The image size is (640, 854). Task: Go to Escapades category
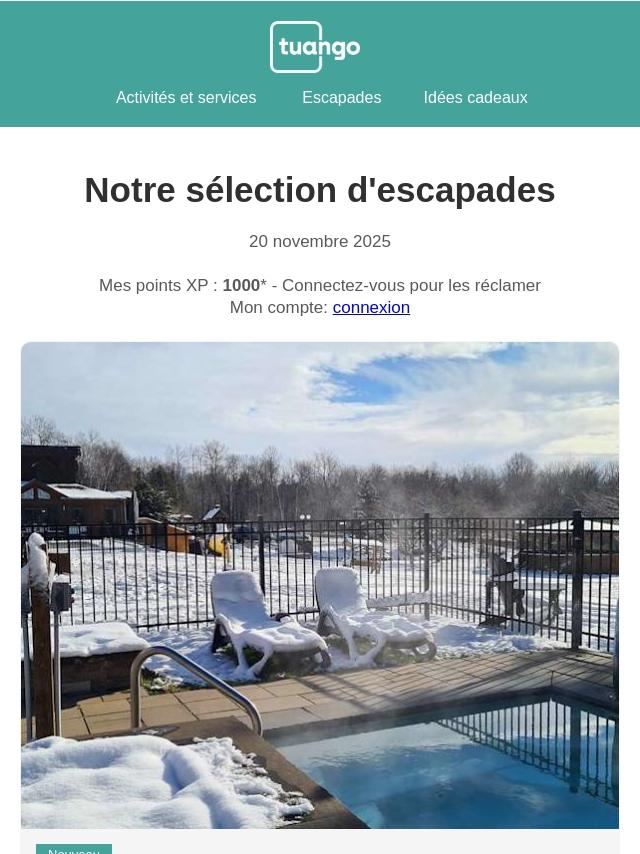[x=341, y=98]
